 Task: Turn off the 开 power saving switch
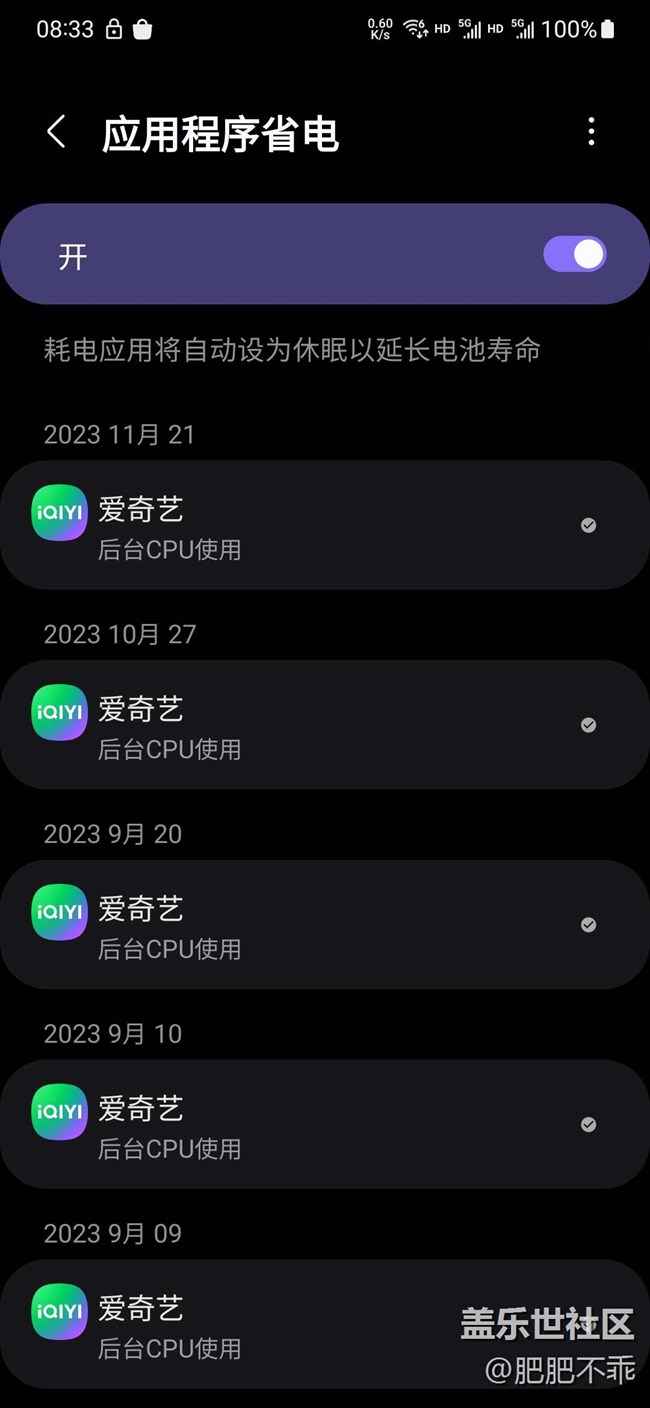point(575,254)
